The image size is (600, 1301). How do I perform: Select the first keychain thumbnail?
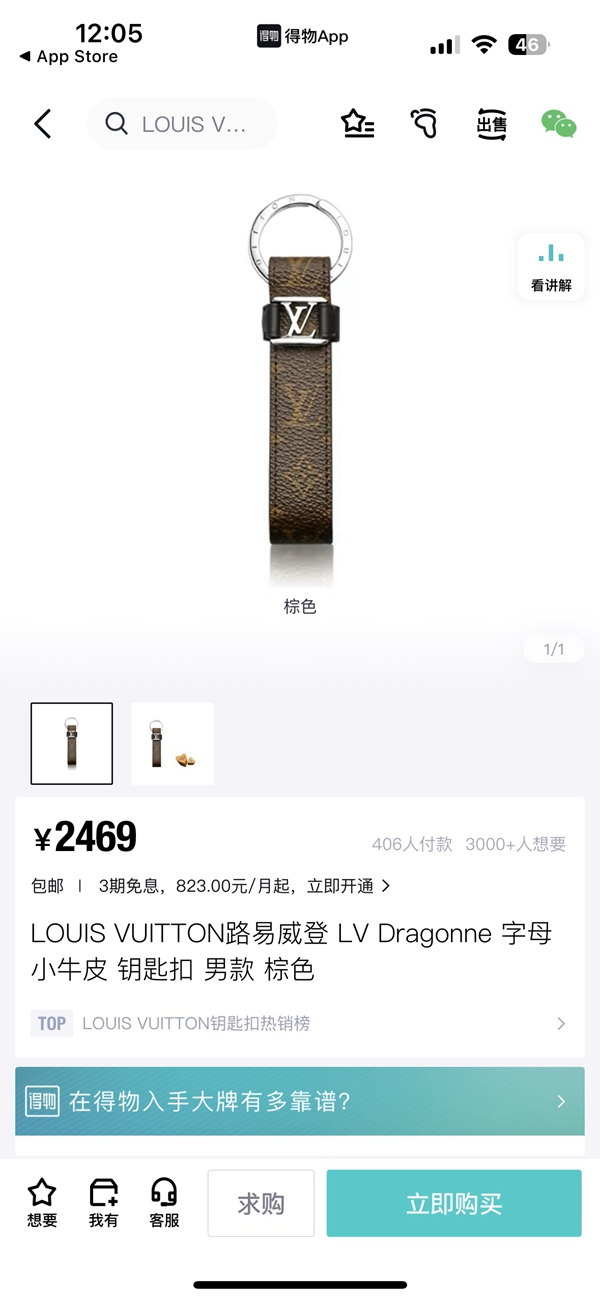(x=72, y=743)
